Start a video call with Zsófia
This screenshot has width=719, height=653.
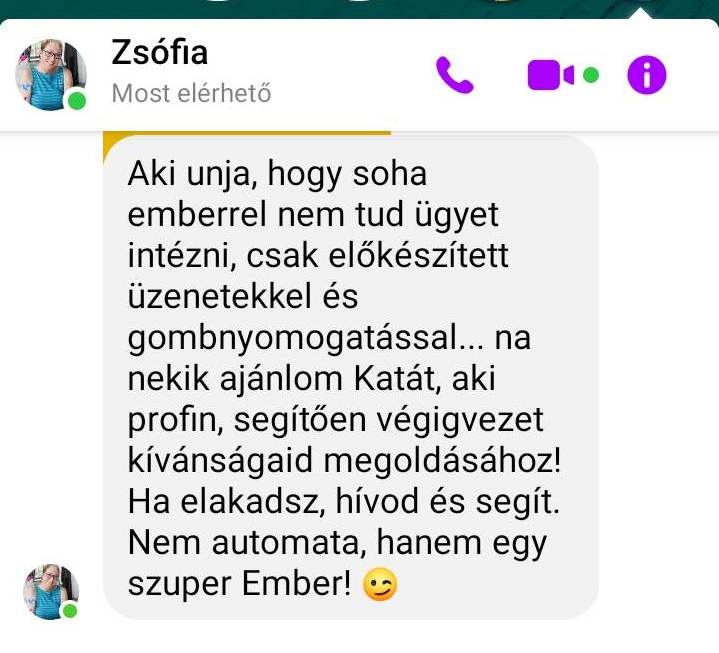click(x=551, y=76)
